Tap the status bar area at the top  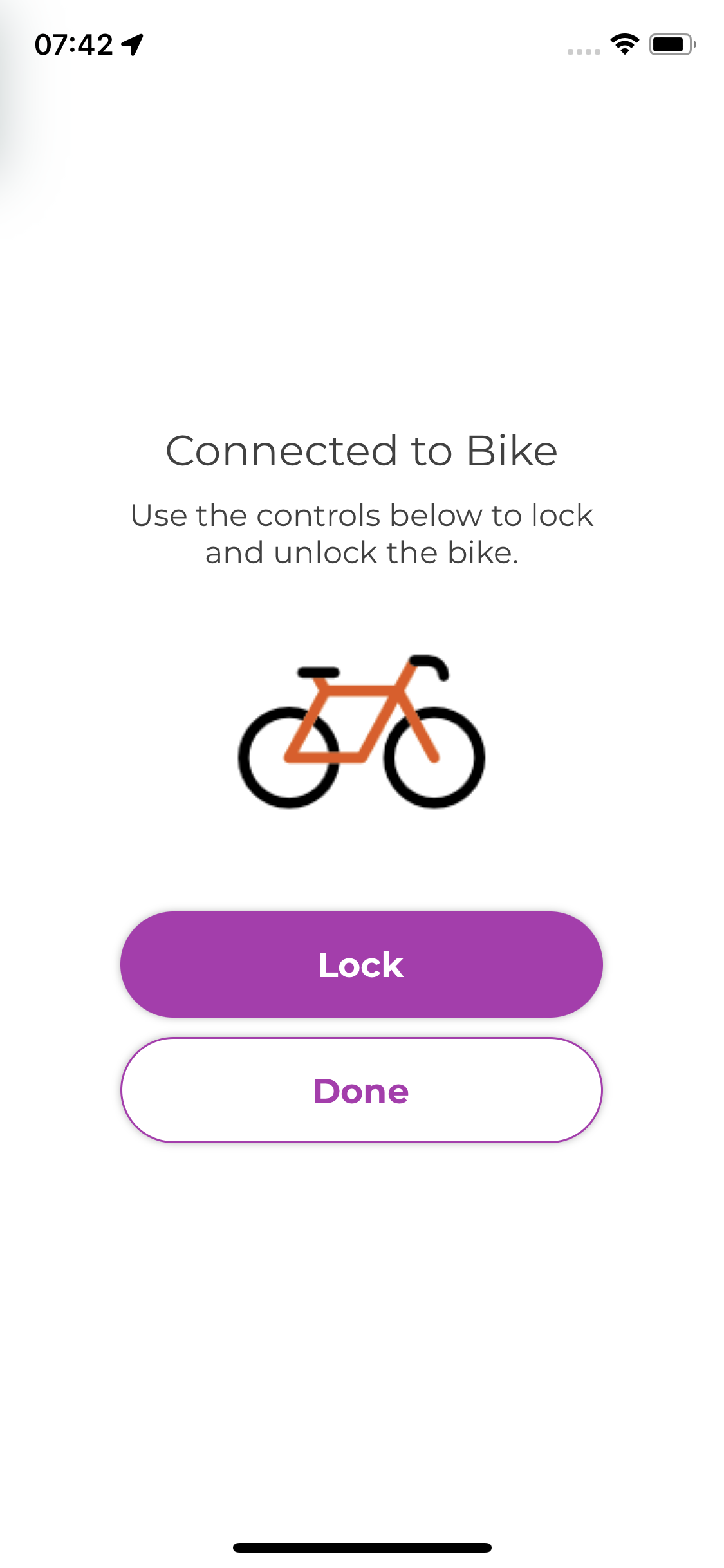point(362,44)
